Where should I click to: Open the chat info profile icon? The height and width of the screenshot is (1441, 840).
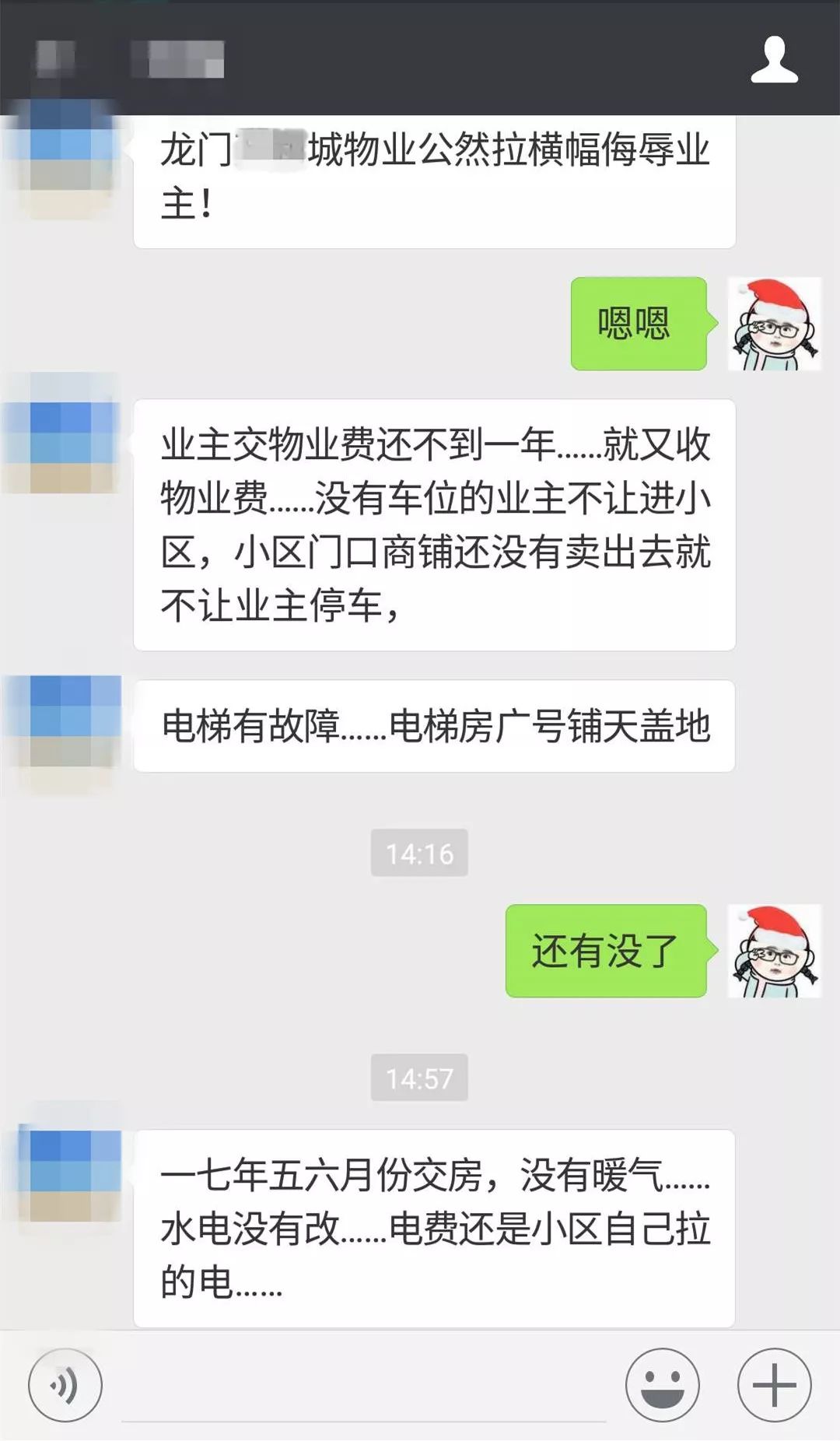774,60
